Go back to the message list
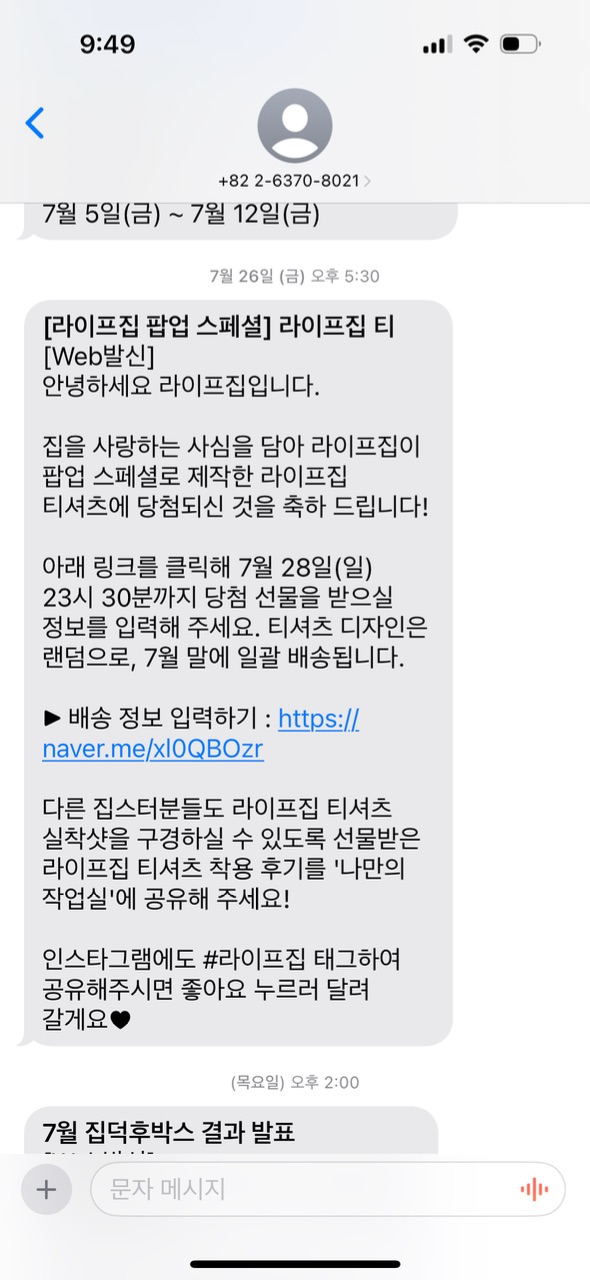 click(x=35, y=123)
